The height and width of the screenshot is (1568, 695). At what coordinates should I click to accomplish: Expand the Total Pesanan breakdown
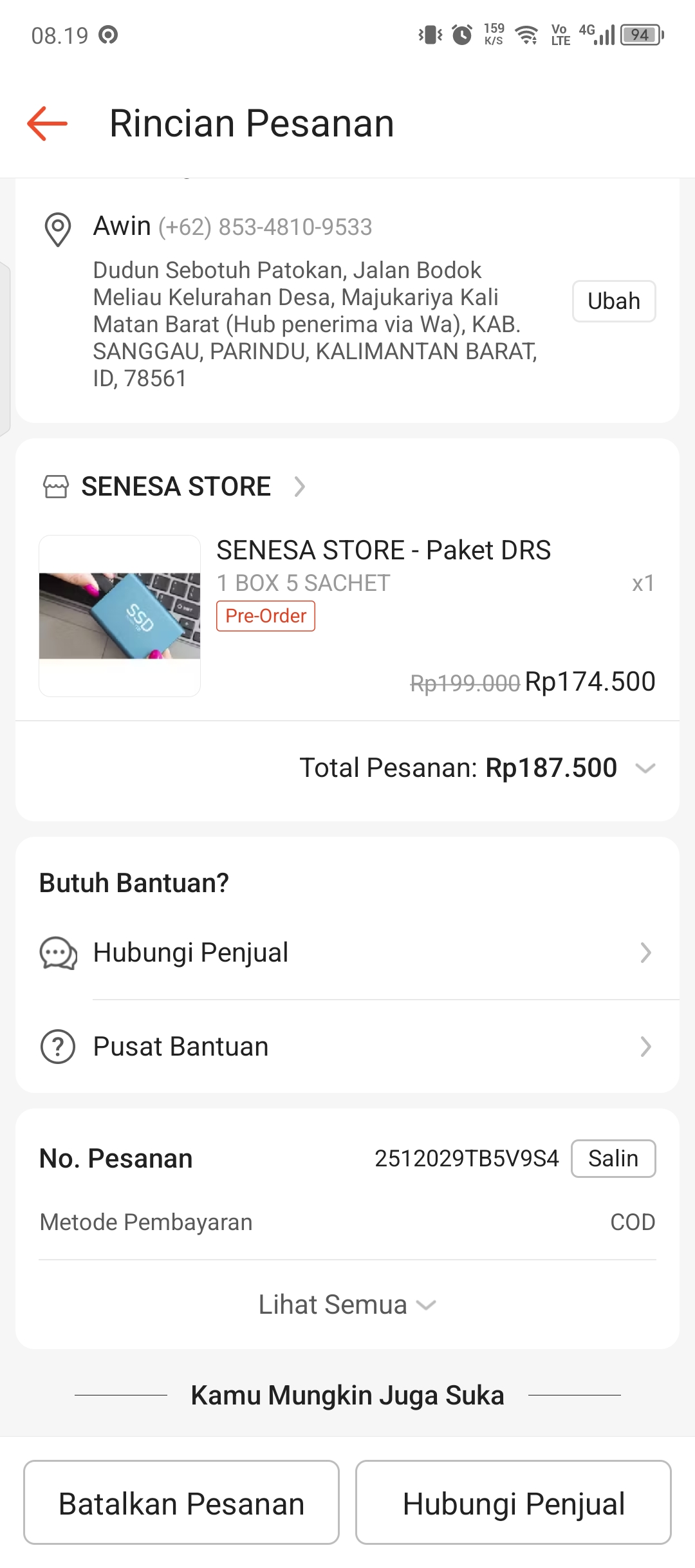[645, 768]
